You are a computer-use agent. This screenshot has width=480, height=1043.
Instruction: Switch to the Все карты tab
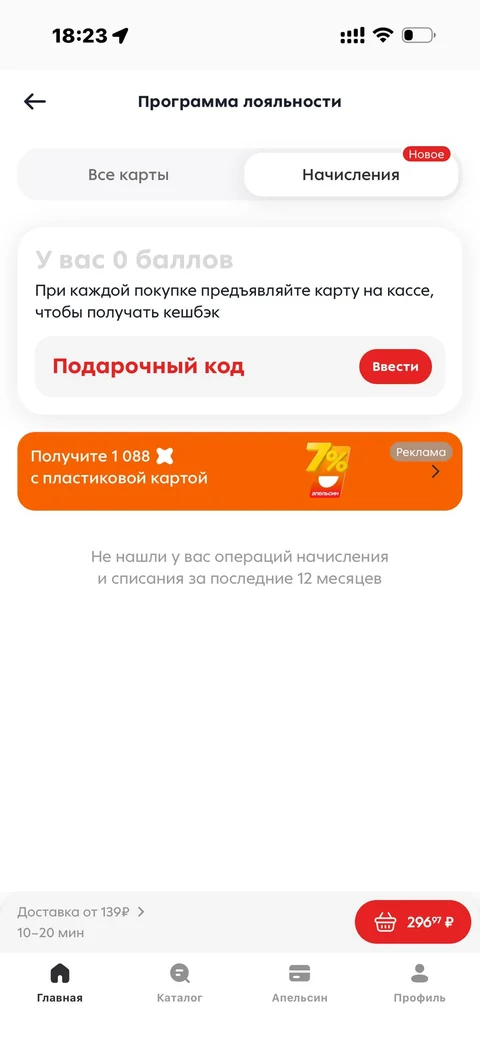pos(129,175)
